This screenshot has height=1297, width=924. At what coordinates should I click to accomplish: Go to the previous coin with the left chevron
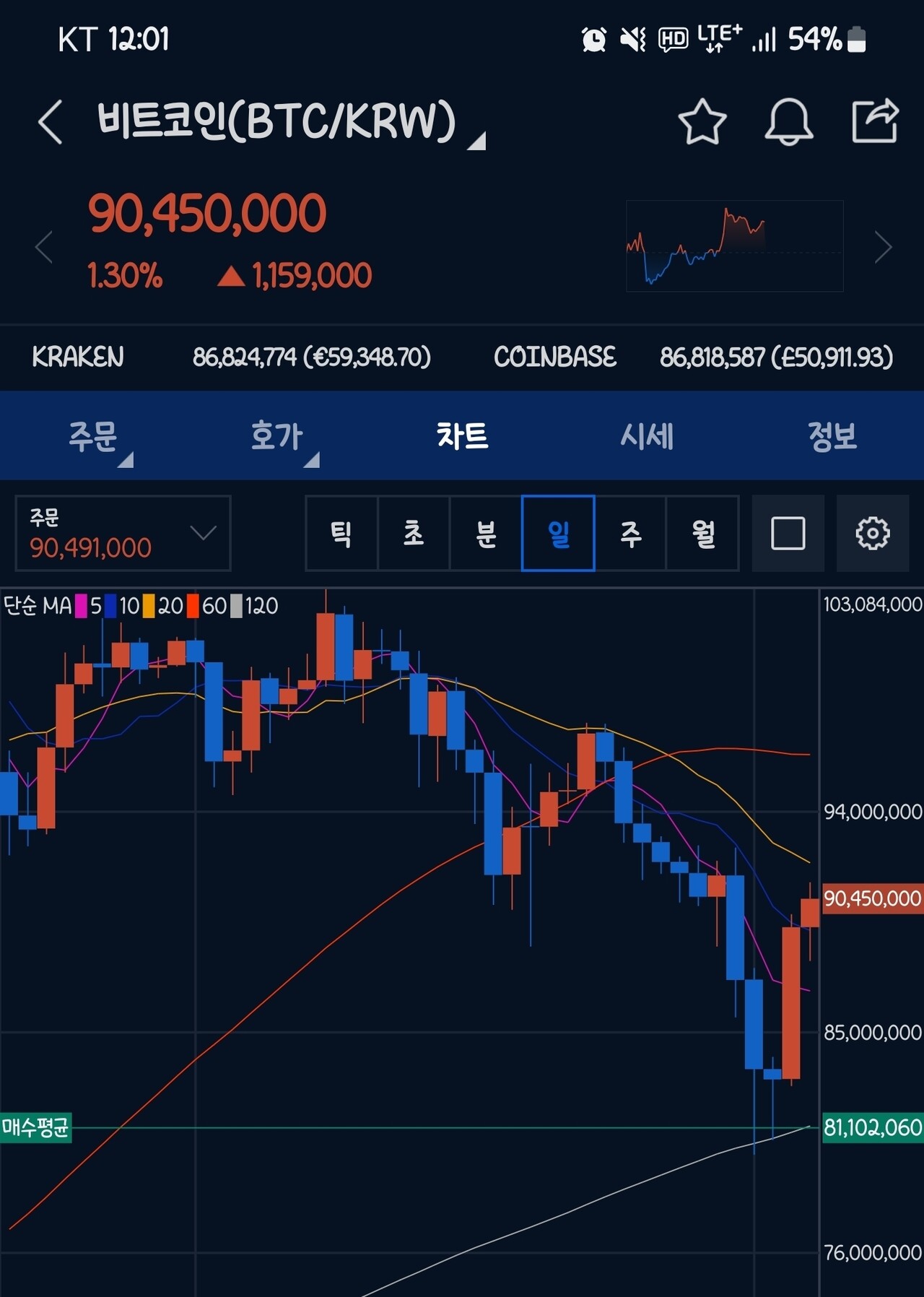[45, 247]
